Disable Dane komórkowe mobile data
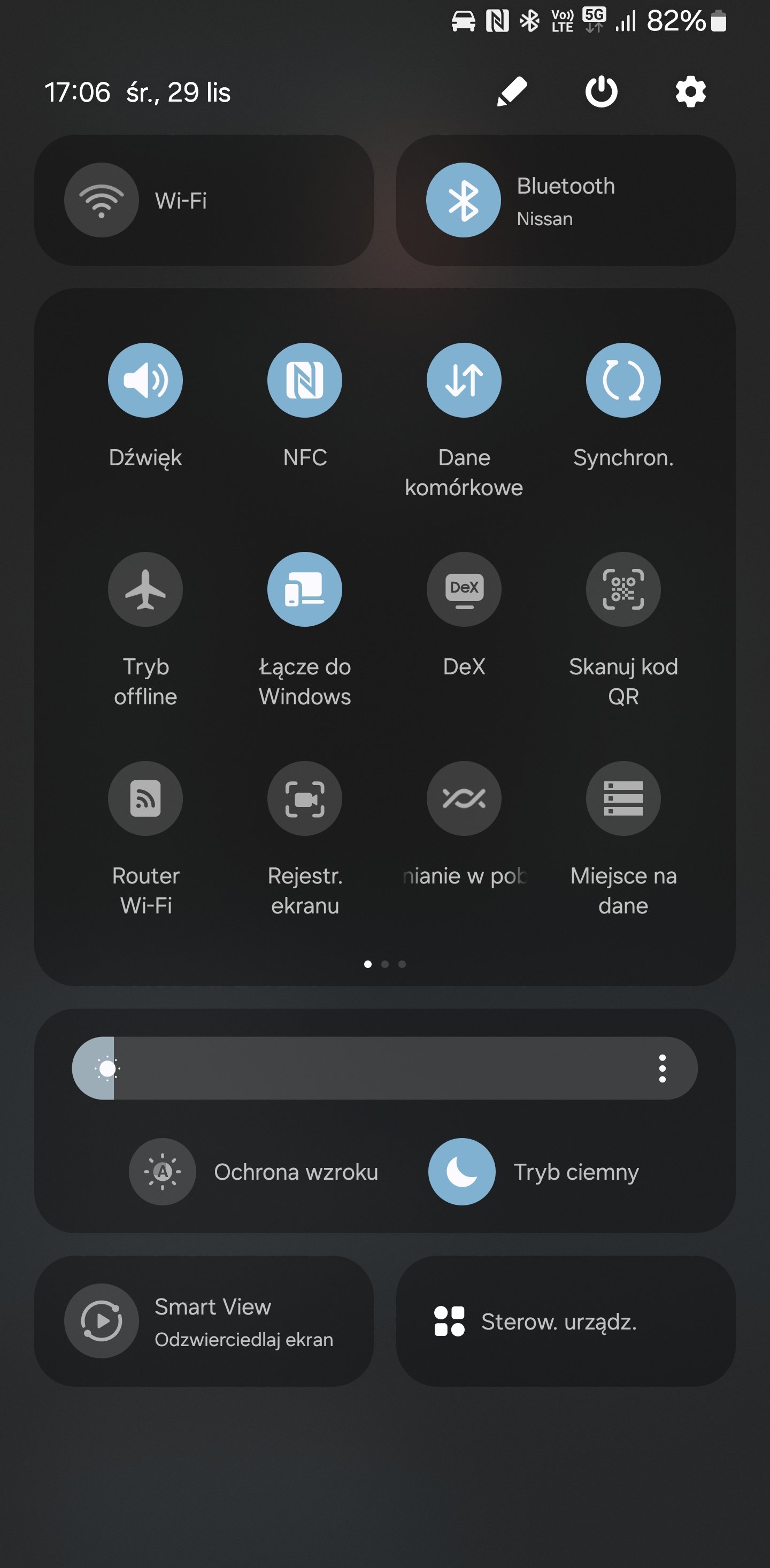 coord(464,380)
